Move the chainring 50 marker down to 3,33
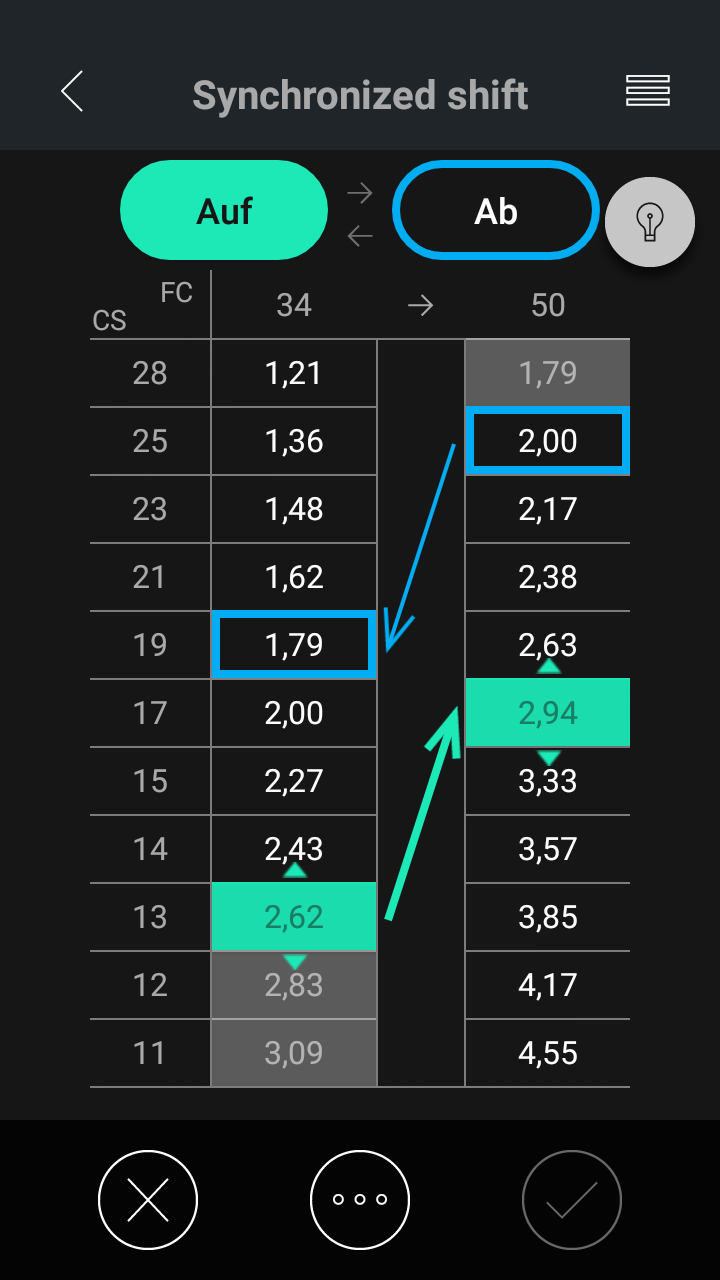This screenshot has height=1280, width=720. pyautogui.click(x=548, y=759)
